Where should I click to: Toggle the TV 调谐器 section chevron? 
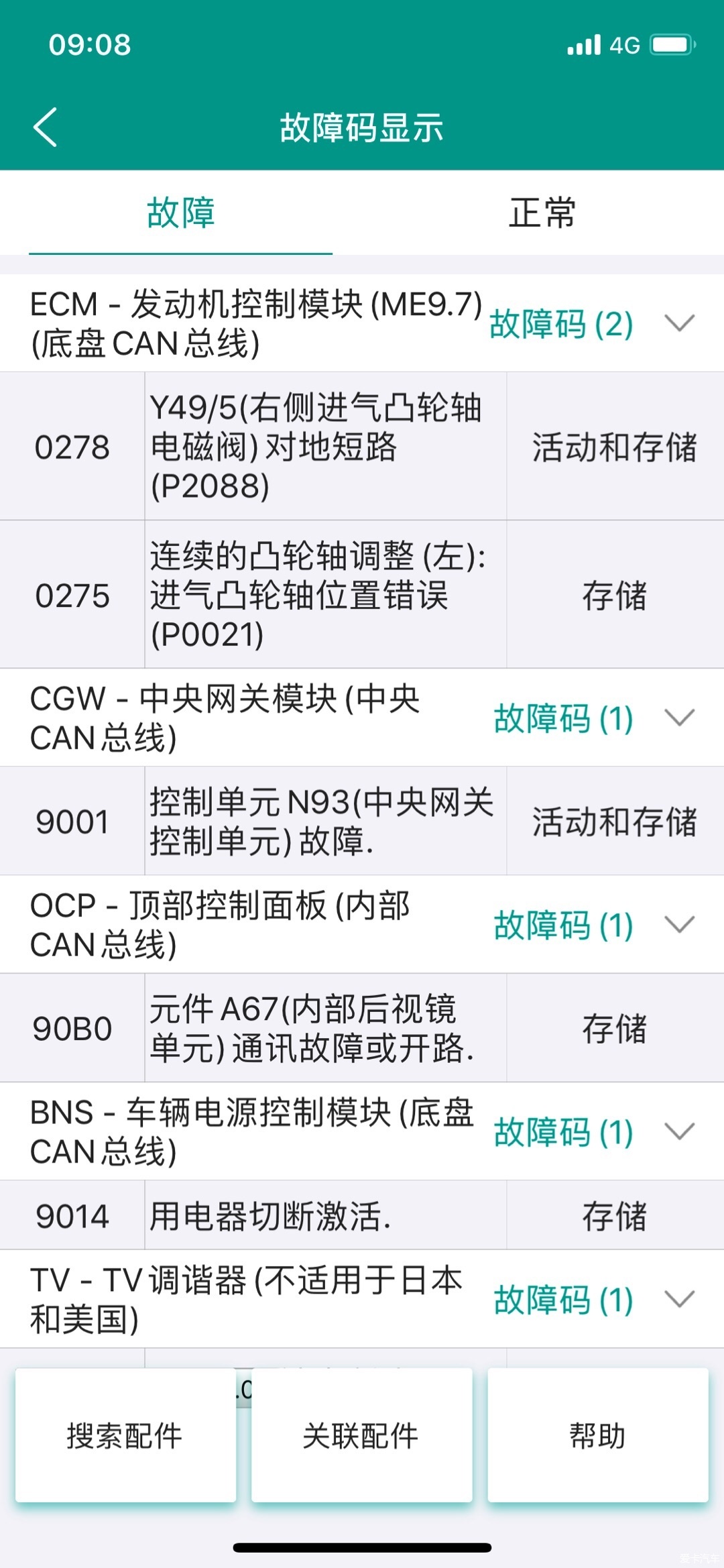(x=679, y=1299)
